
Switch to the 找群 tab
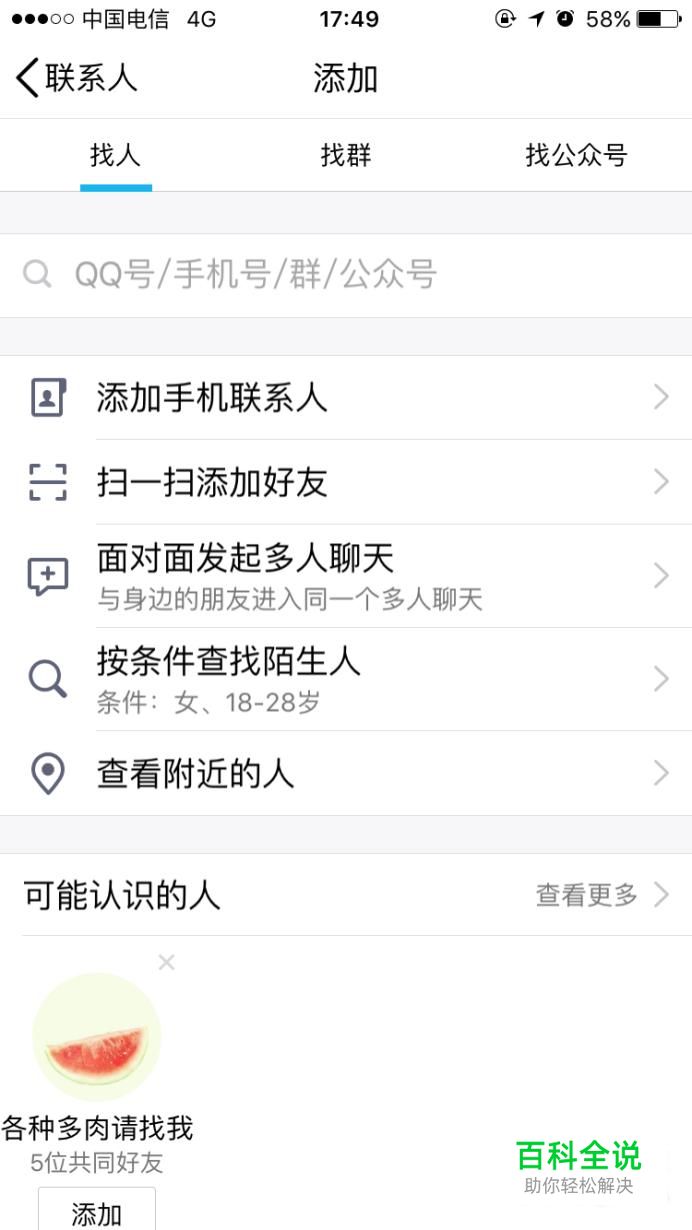pyautogui.click(x=346, y=156)
